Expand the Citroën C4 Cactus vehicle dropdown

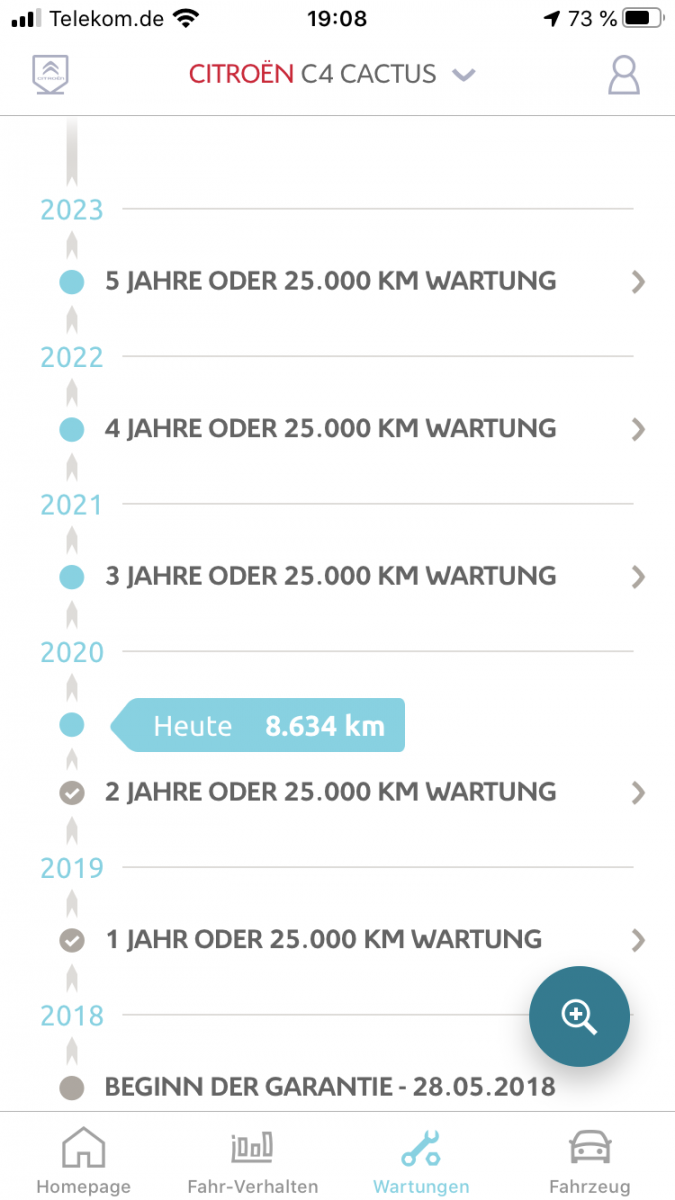pos(332,74)
